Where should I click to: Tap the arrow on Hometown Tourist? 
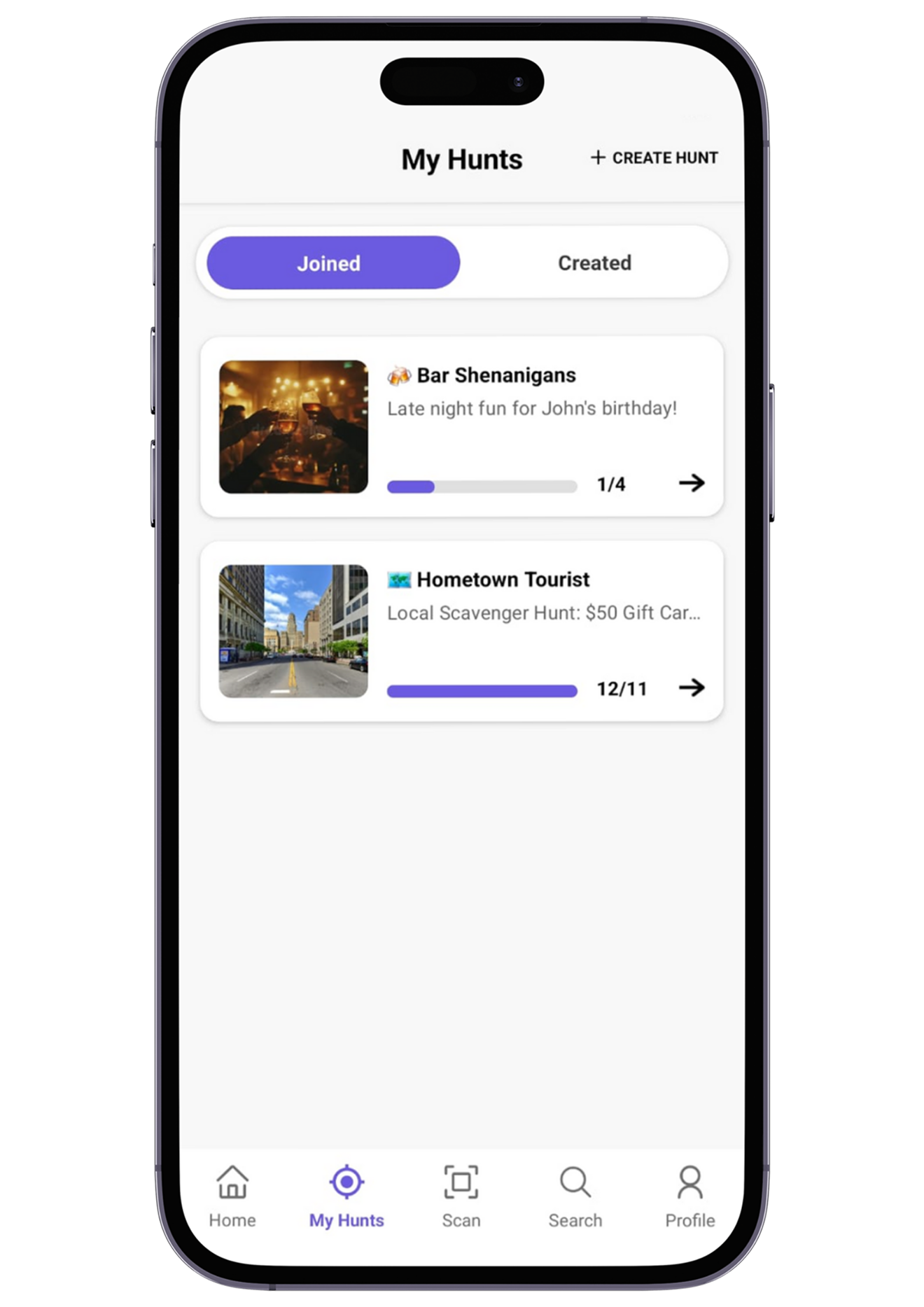[x=692, y=687]
